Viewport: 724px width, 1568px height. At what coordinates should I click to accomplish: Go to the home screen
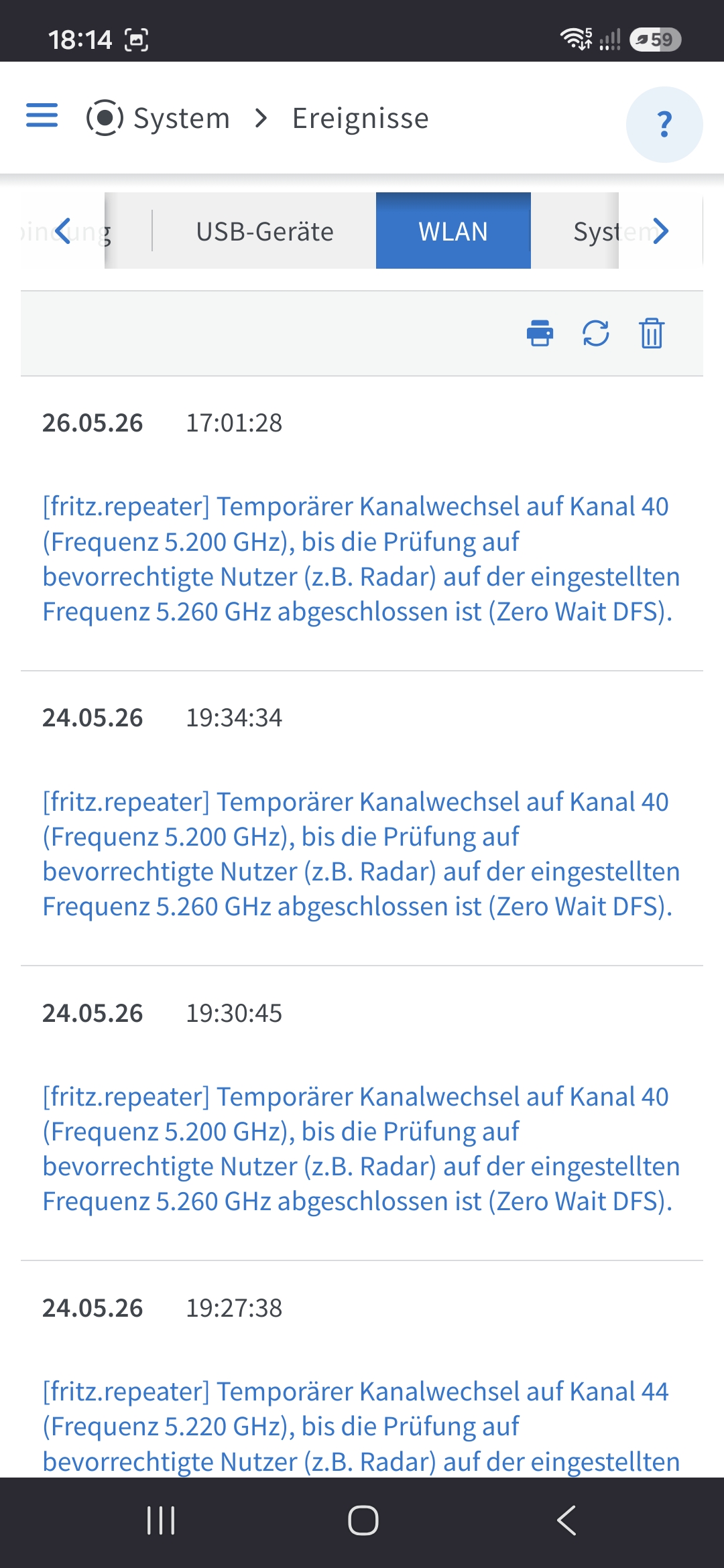(363, 1520)
